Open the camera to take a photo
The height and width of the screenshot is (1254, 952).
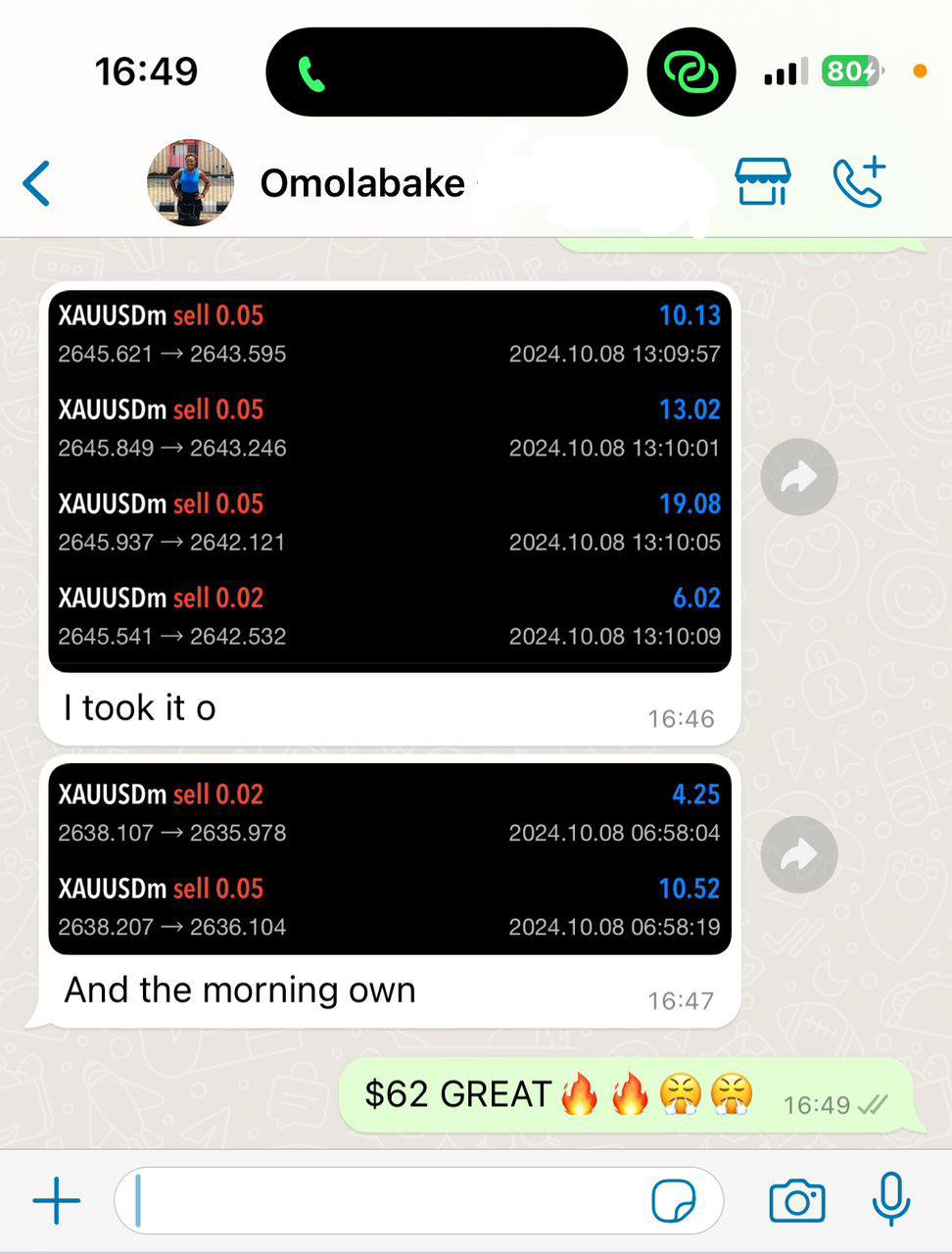[x=796, y=1200]
